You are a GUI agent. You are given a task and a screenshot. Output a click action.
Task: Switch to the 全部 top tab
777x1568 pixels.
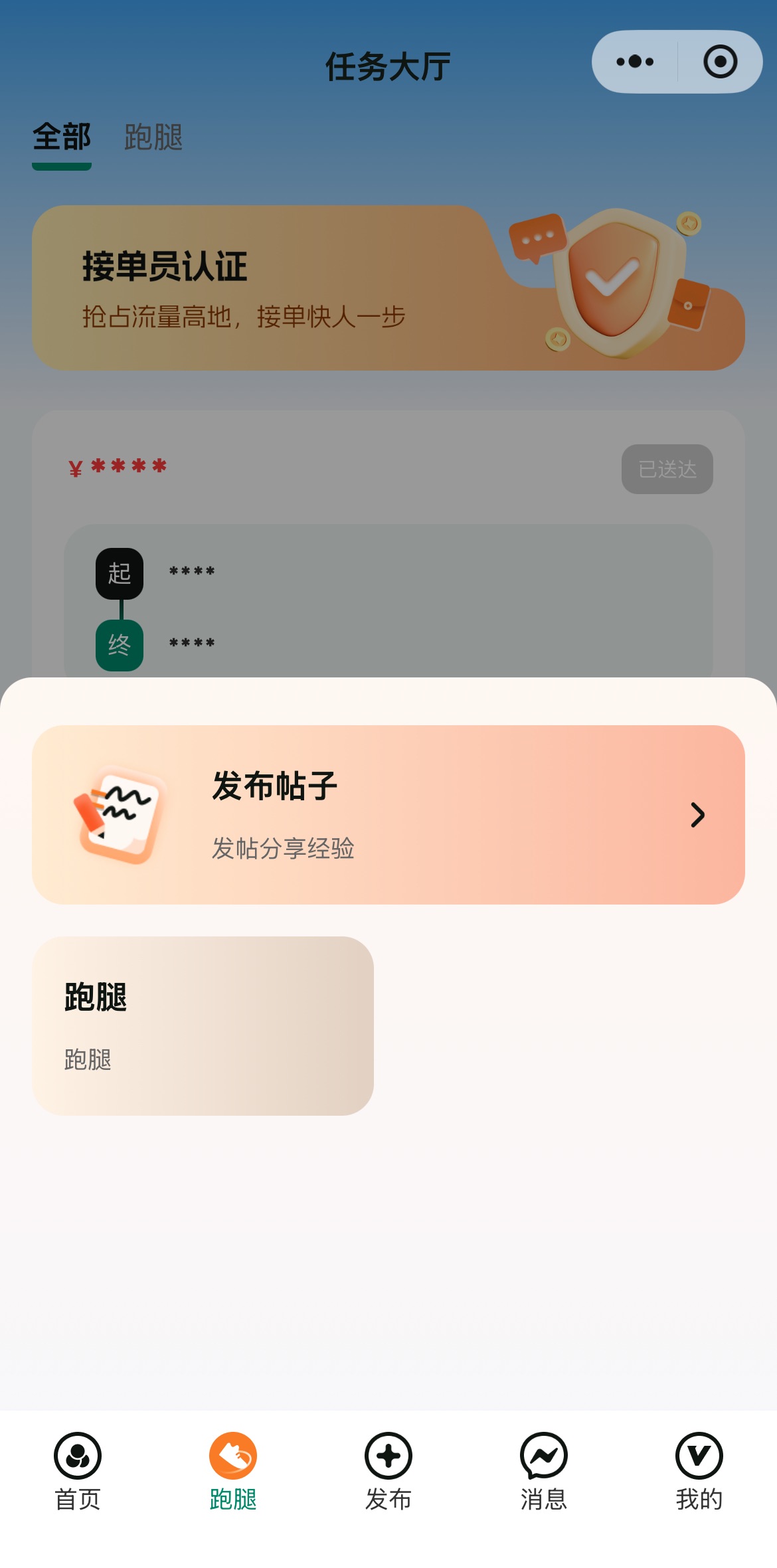coord(62,137)
